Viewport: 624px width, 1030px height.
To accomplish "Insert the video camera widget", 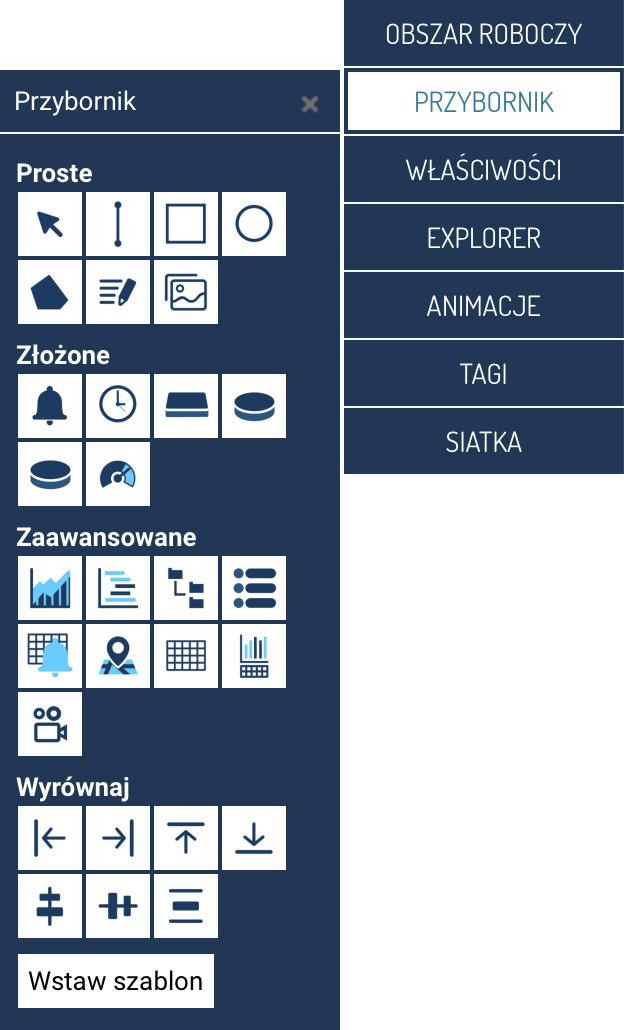I will click(50, 724).
